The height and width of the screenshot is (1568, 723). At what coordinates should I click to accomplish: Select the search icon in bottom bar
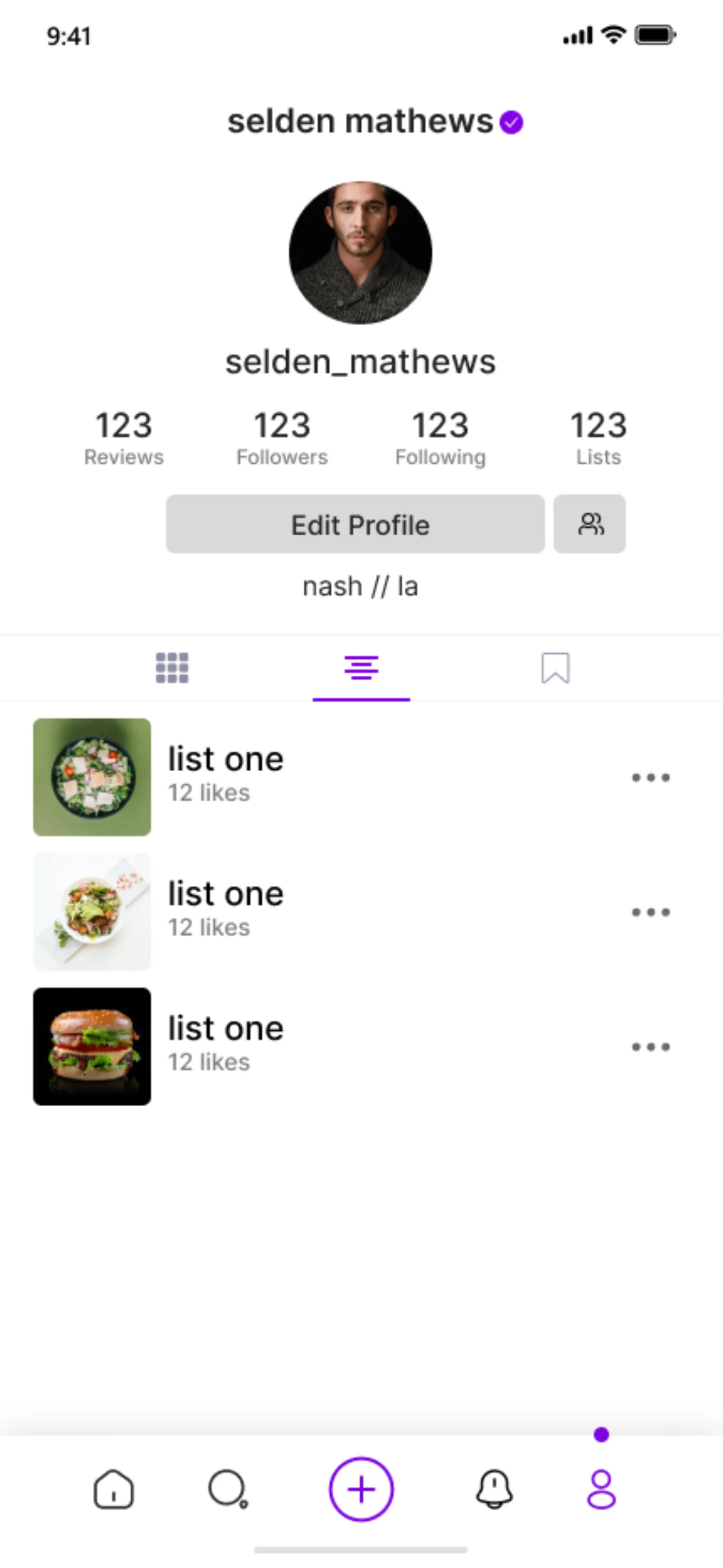coord(228,1490)
